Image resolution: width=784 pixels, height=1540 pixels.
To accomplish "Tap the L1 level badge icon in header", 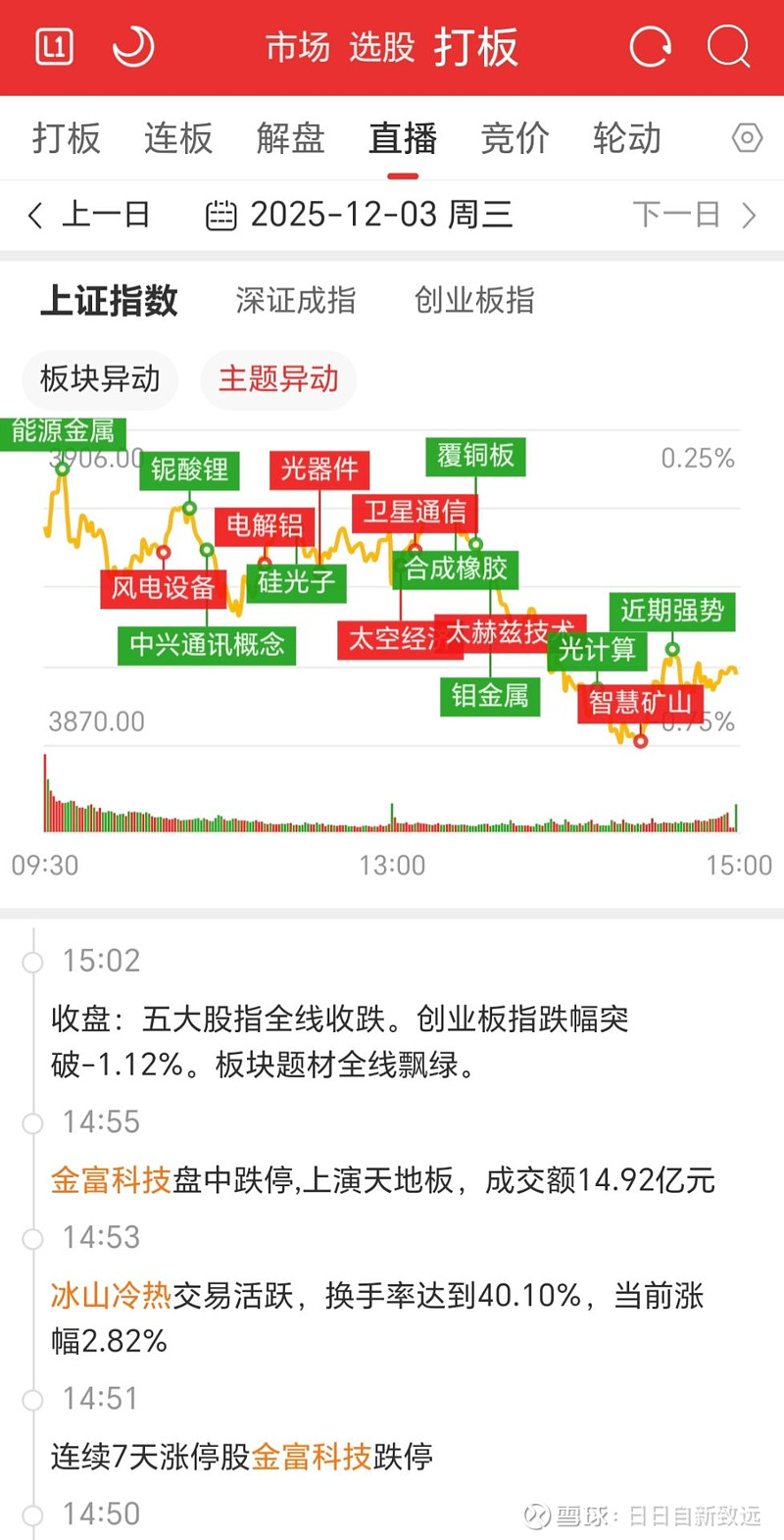I will pyautogui.click(x=54, y=46).
